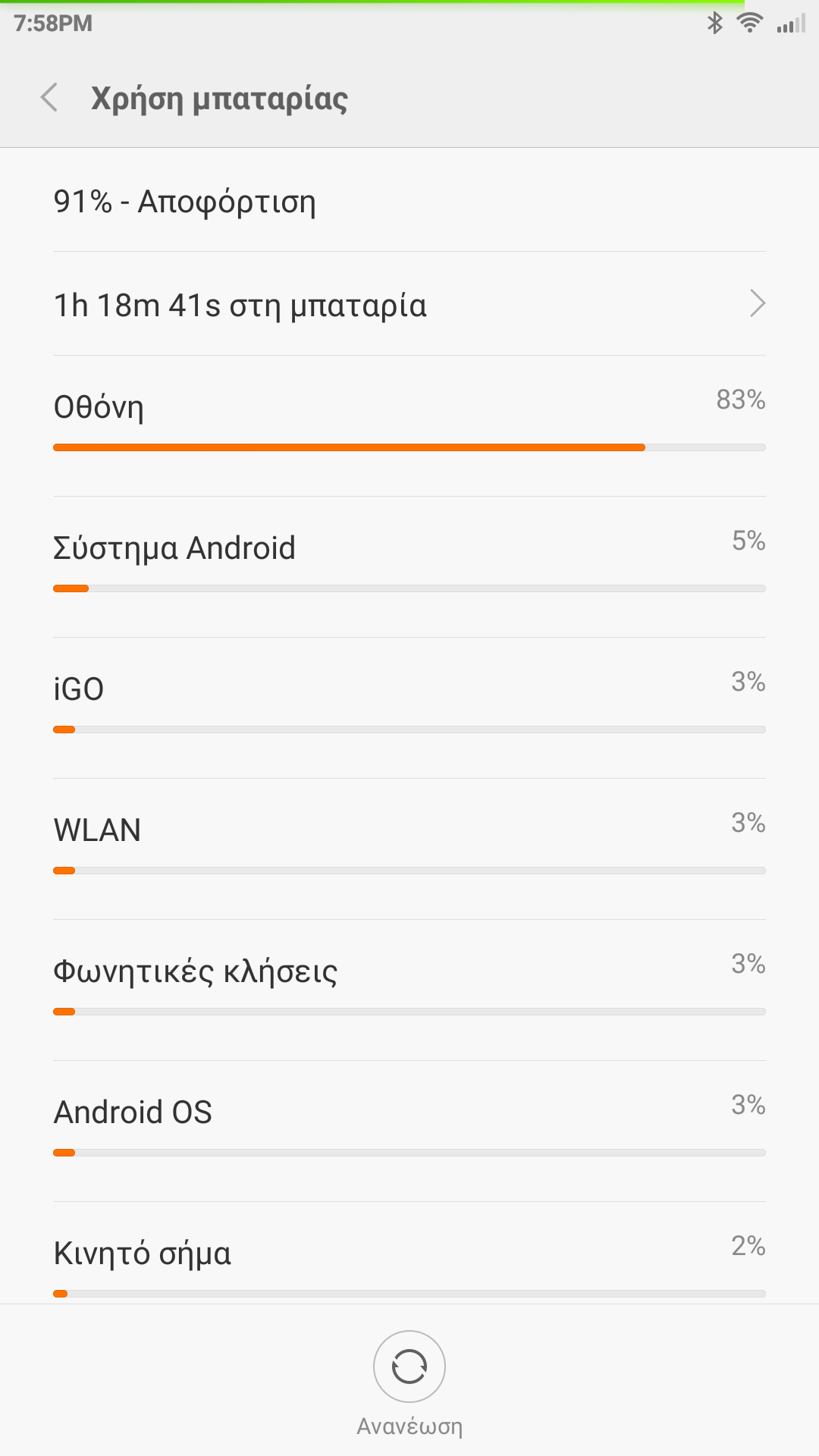
Task: Go back from Χρήση μπαταρίας screen
Action: point(50,98)
